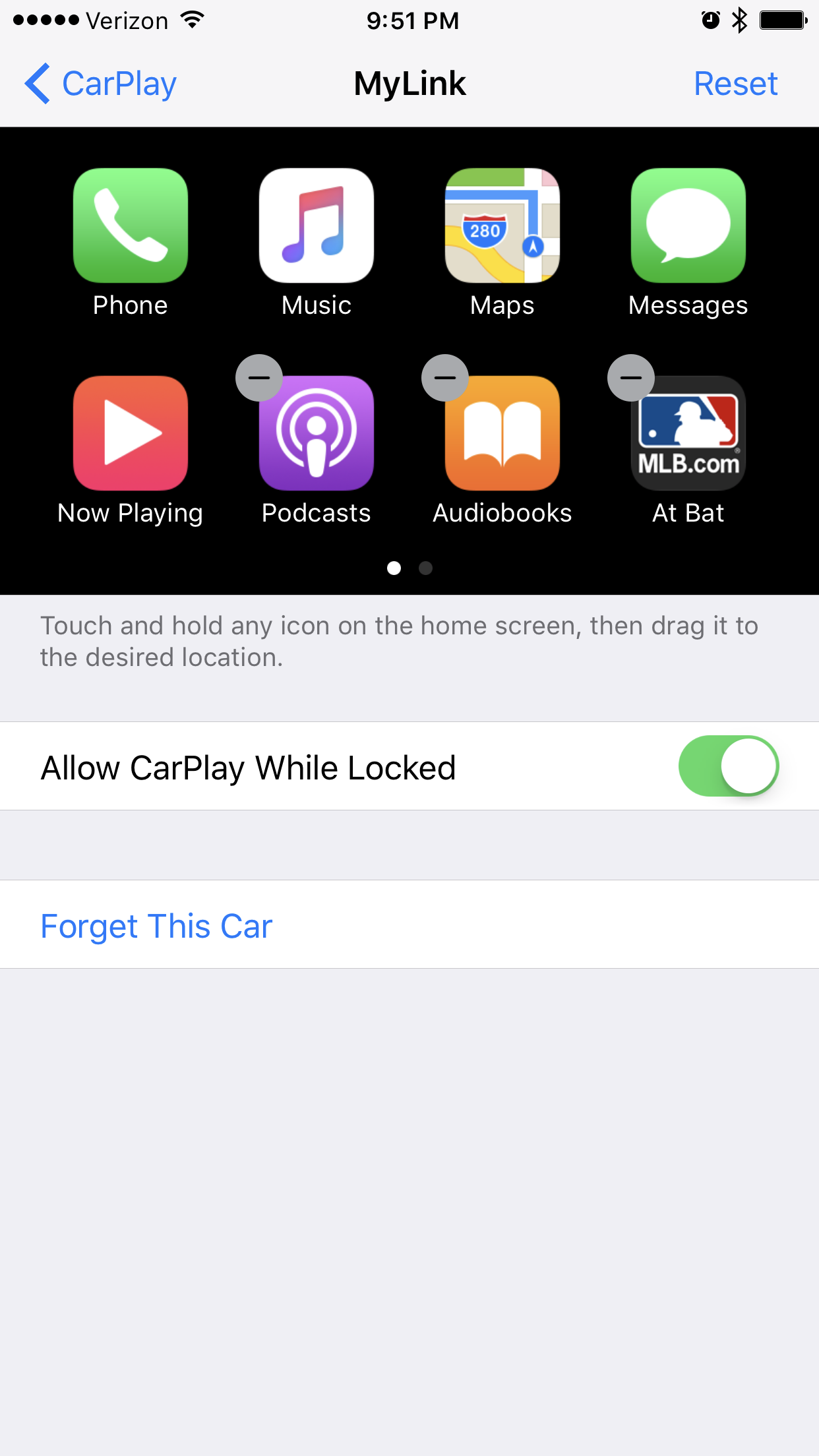Go back to CarPlay settings
The width and height of the screenshot is (819, 1456).
(x=100, y=84)
